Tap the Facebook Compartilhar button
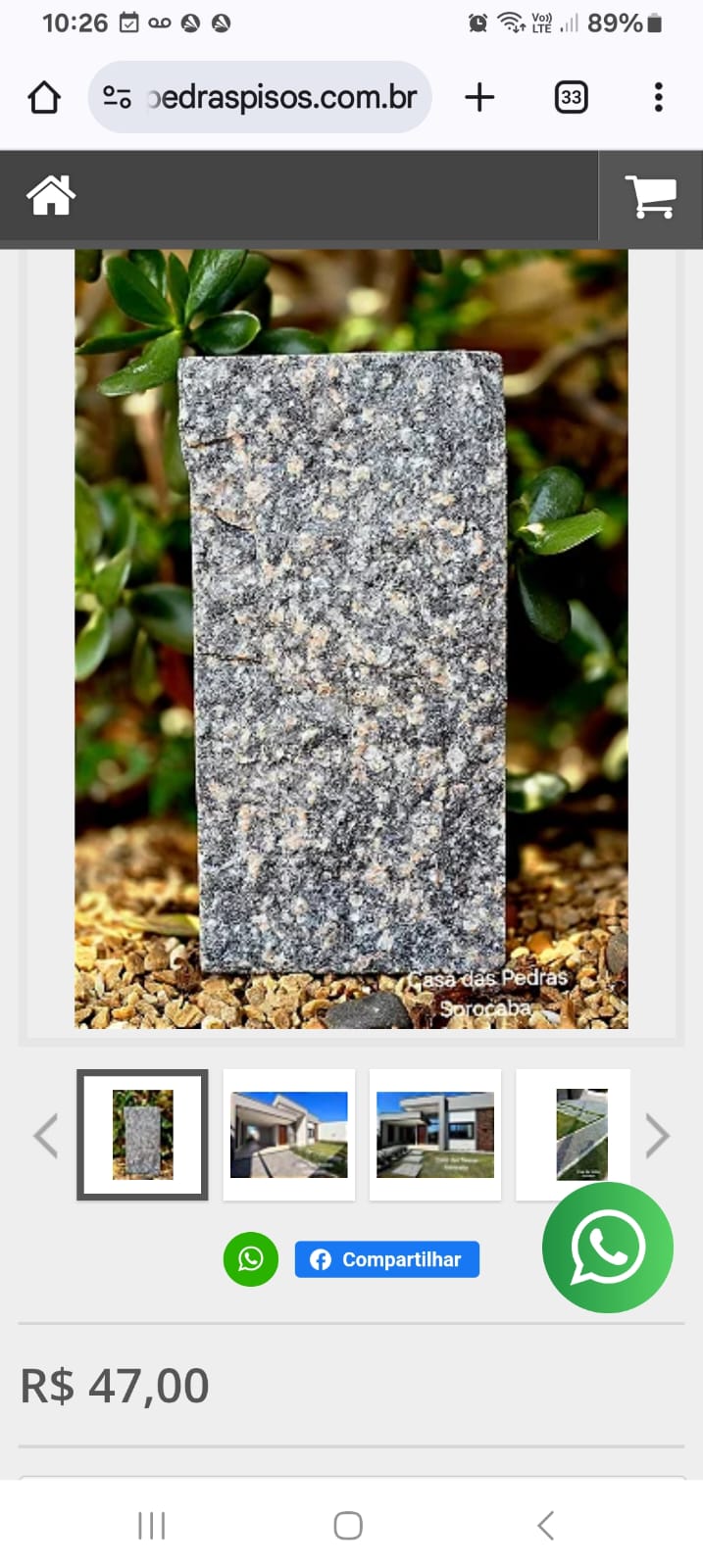The image size is (703, 1568). pyautogui.click(x=387, y=1259)
